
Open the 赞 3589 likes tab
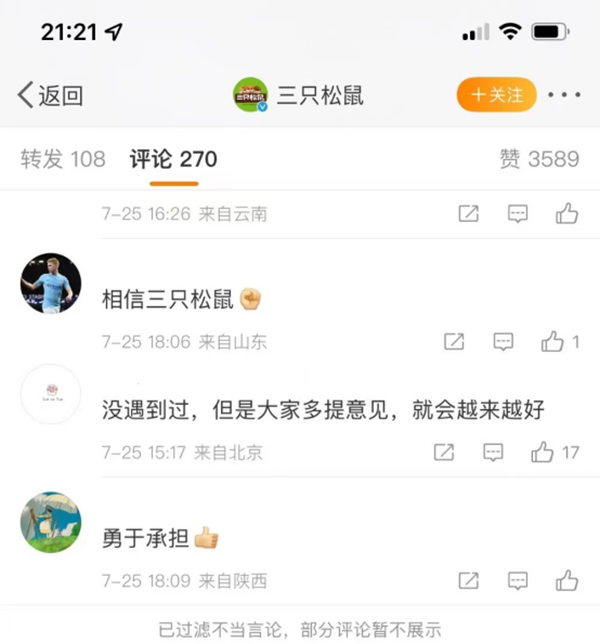coord(539,158)
